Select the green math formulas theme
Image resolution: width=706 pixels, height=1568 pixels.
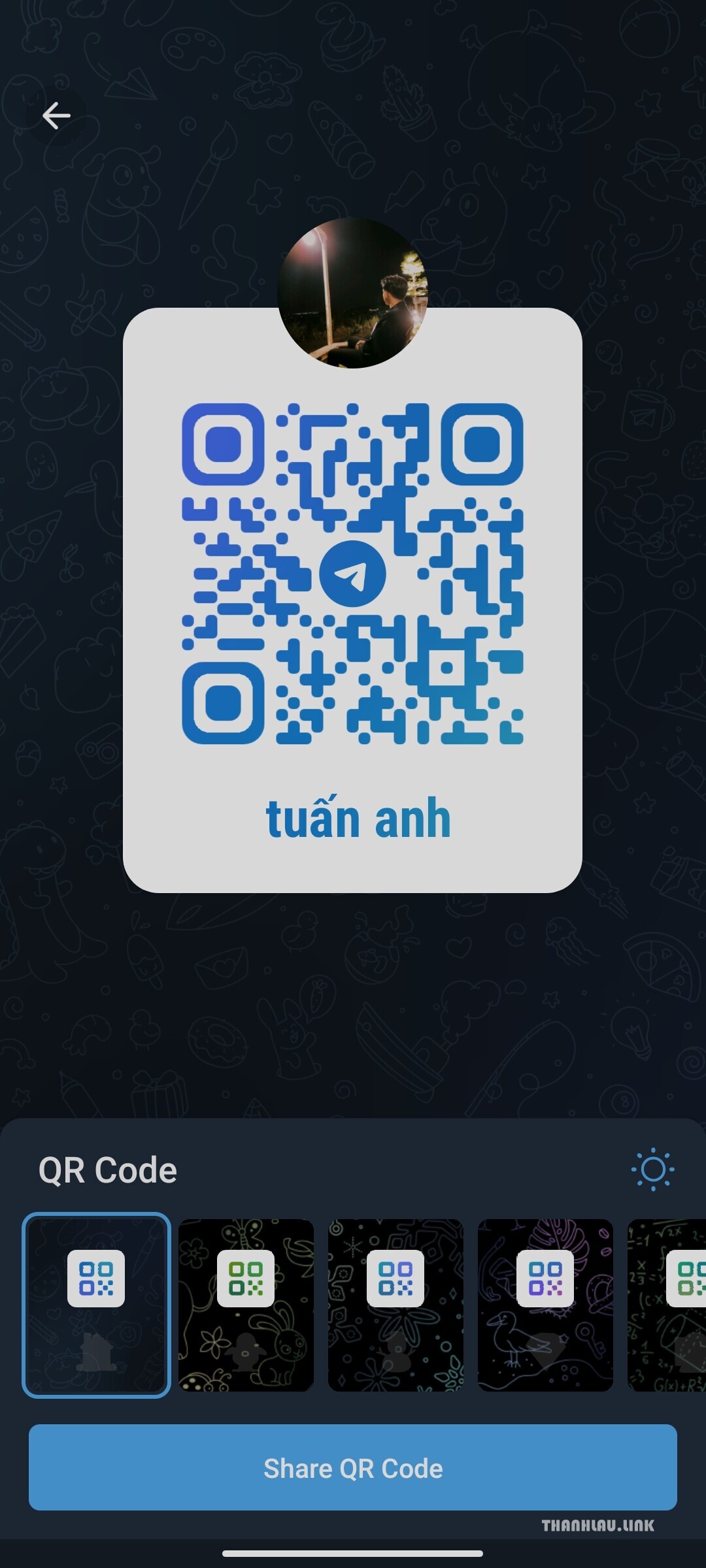pos(668,1305)
